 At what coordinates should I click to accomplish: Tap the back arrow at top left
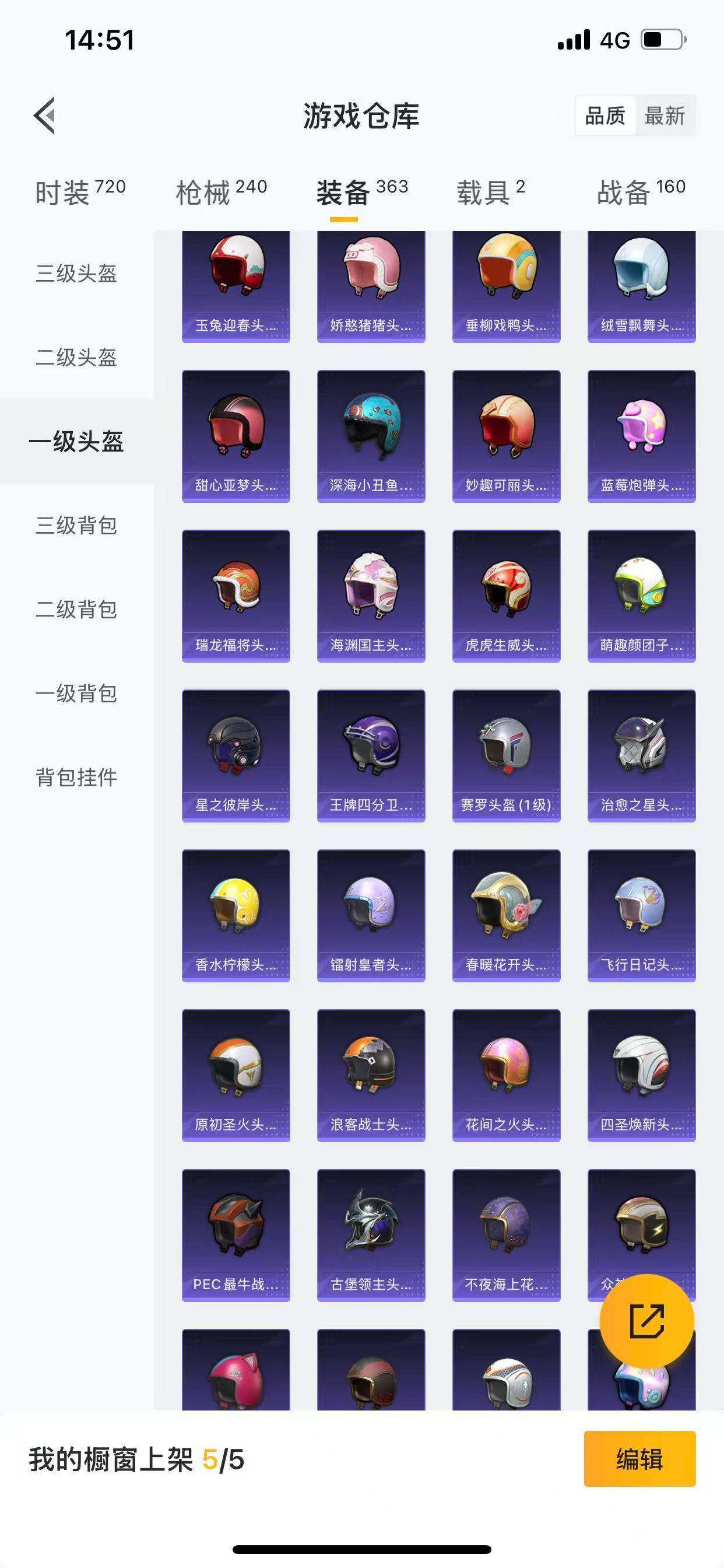tap(45, 117)
